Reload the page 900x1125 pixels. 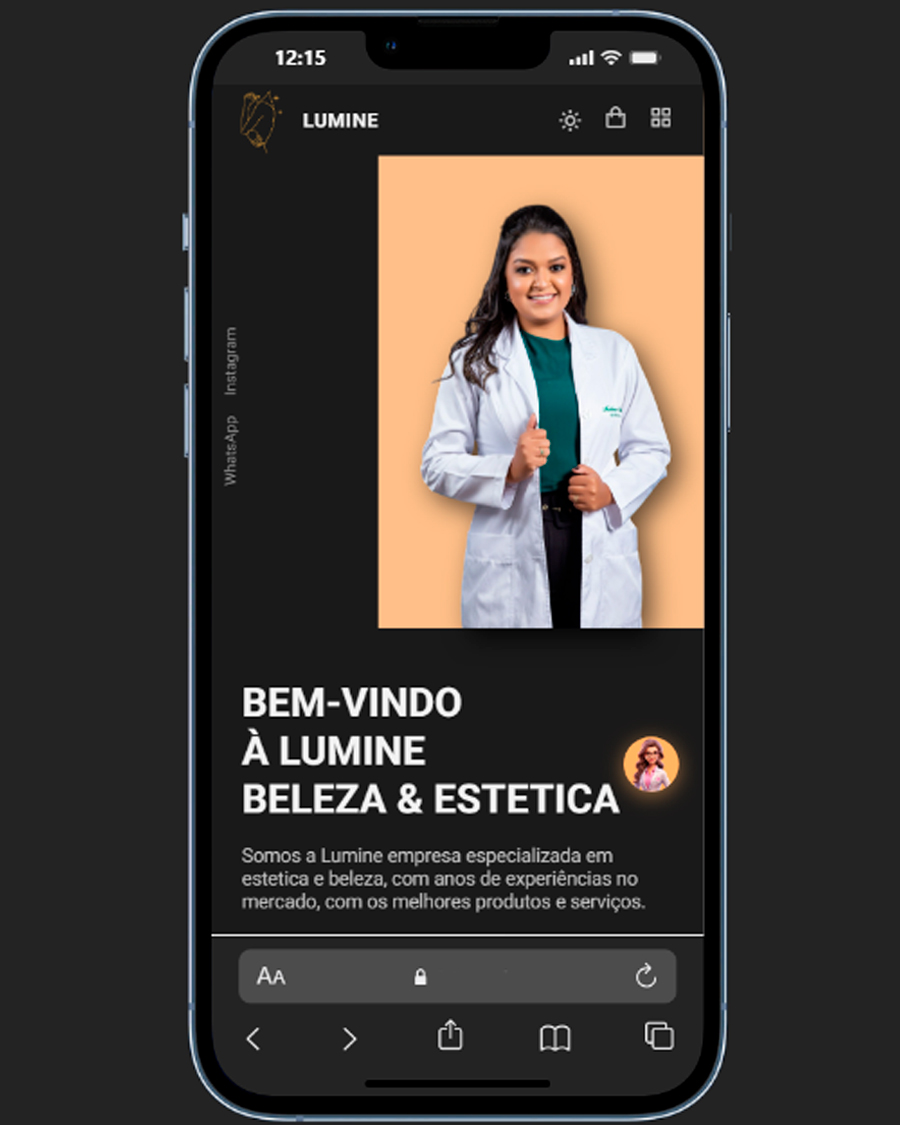click(646, 976)
